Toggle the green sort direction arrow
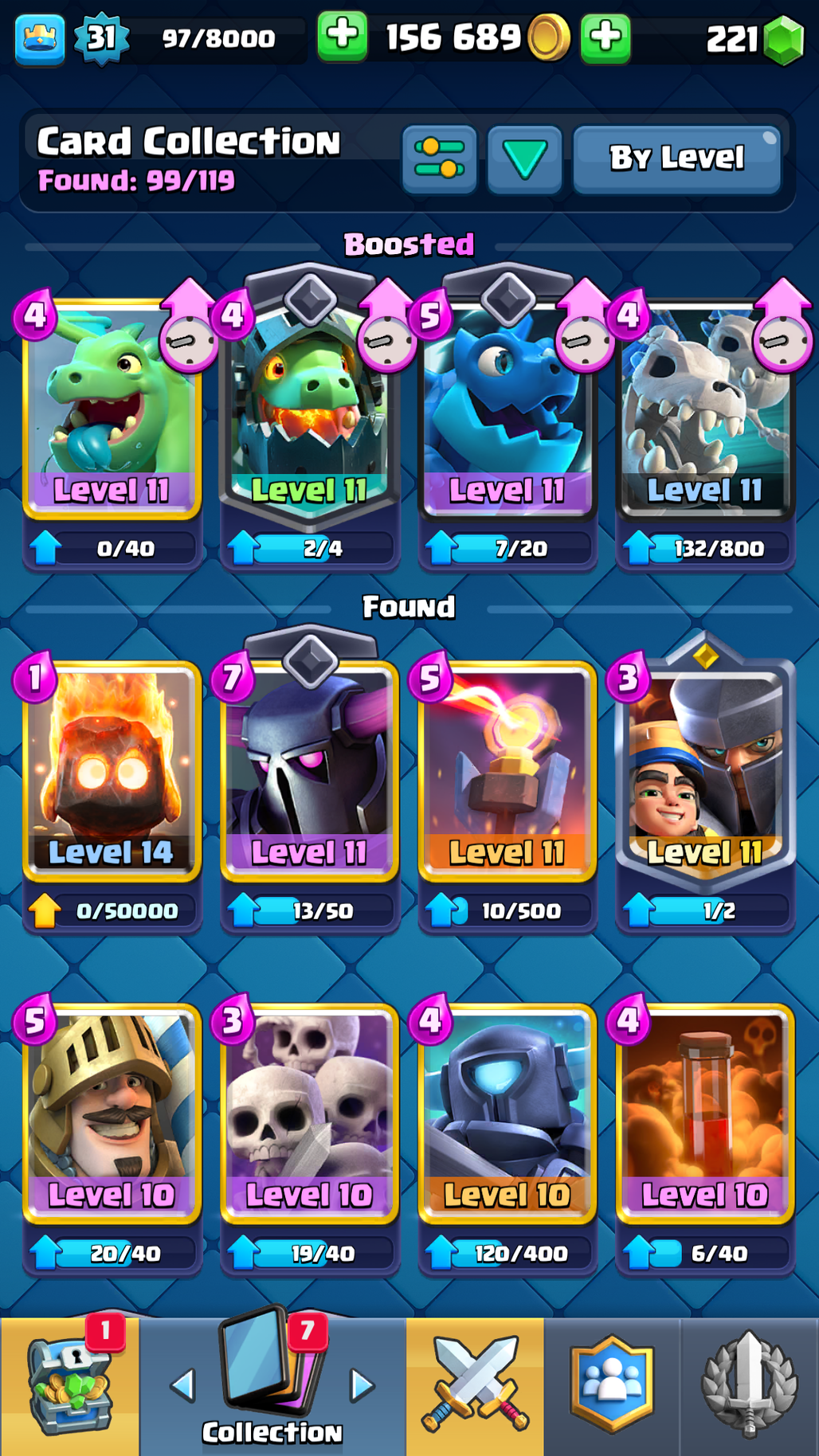 click(x=524, y=159)
